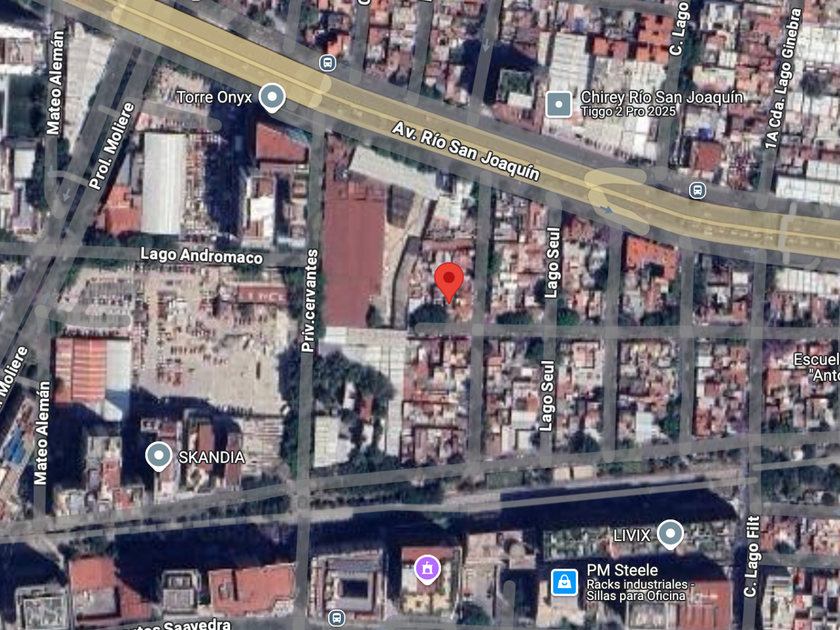Open the Torre Onyx place marker
The height and width of the screenshot is (630, 840).
coord(272,98)
